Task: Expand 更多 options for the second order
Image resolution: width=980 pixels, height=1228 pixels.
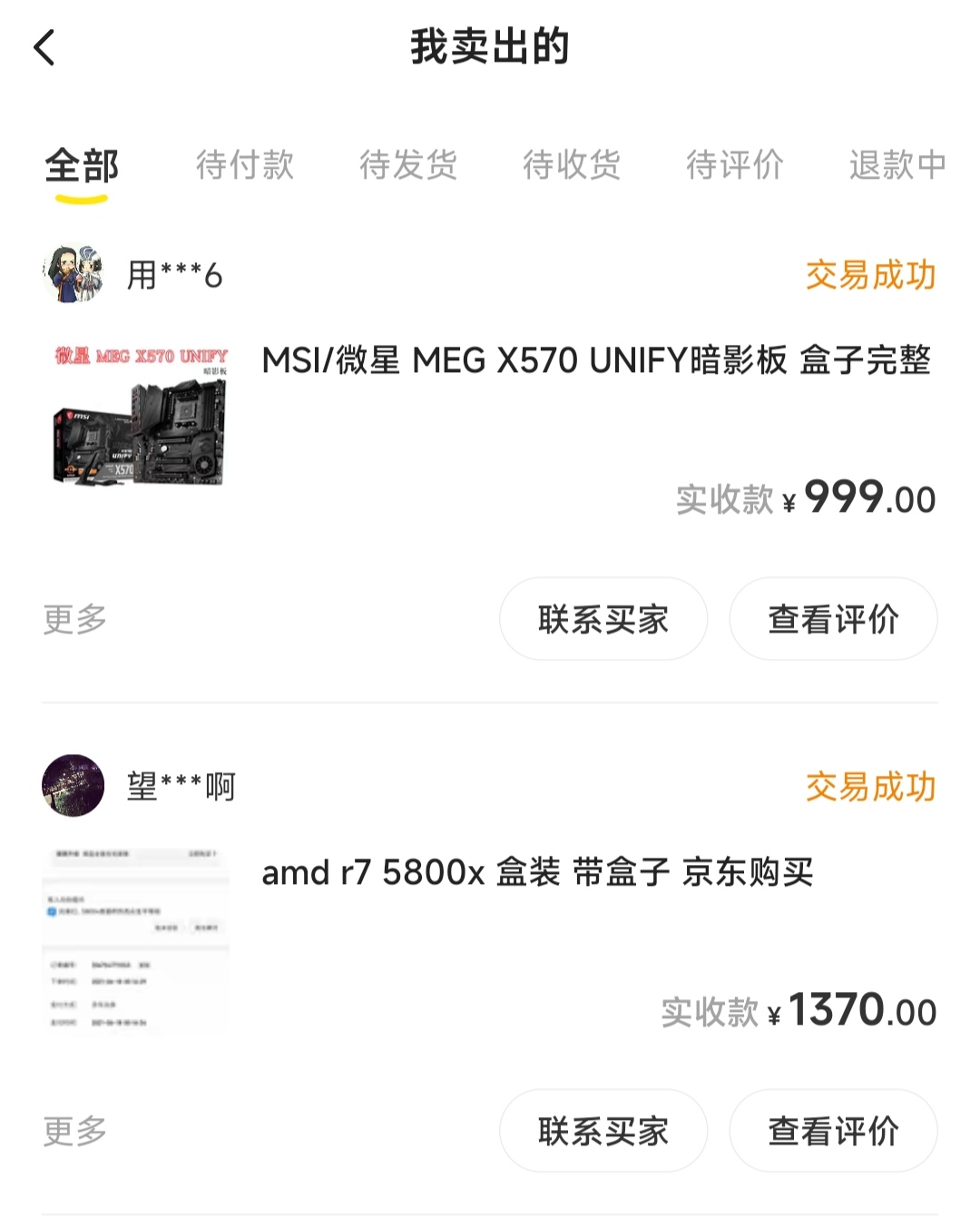Action: point(73,1131)
